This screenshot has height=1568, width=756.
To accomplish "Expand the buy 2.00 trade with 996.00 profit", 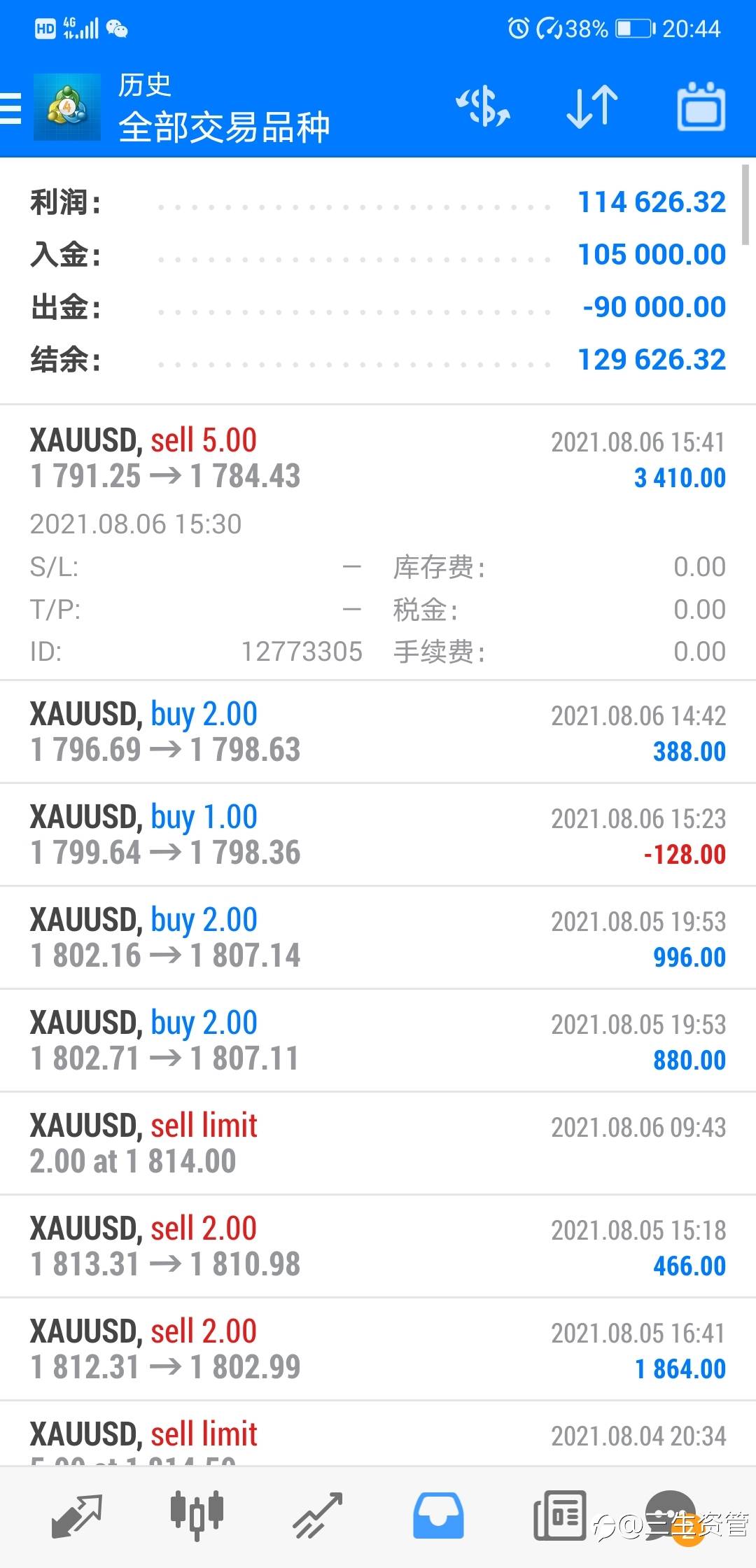I will click(378, 937).
